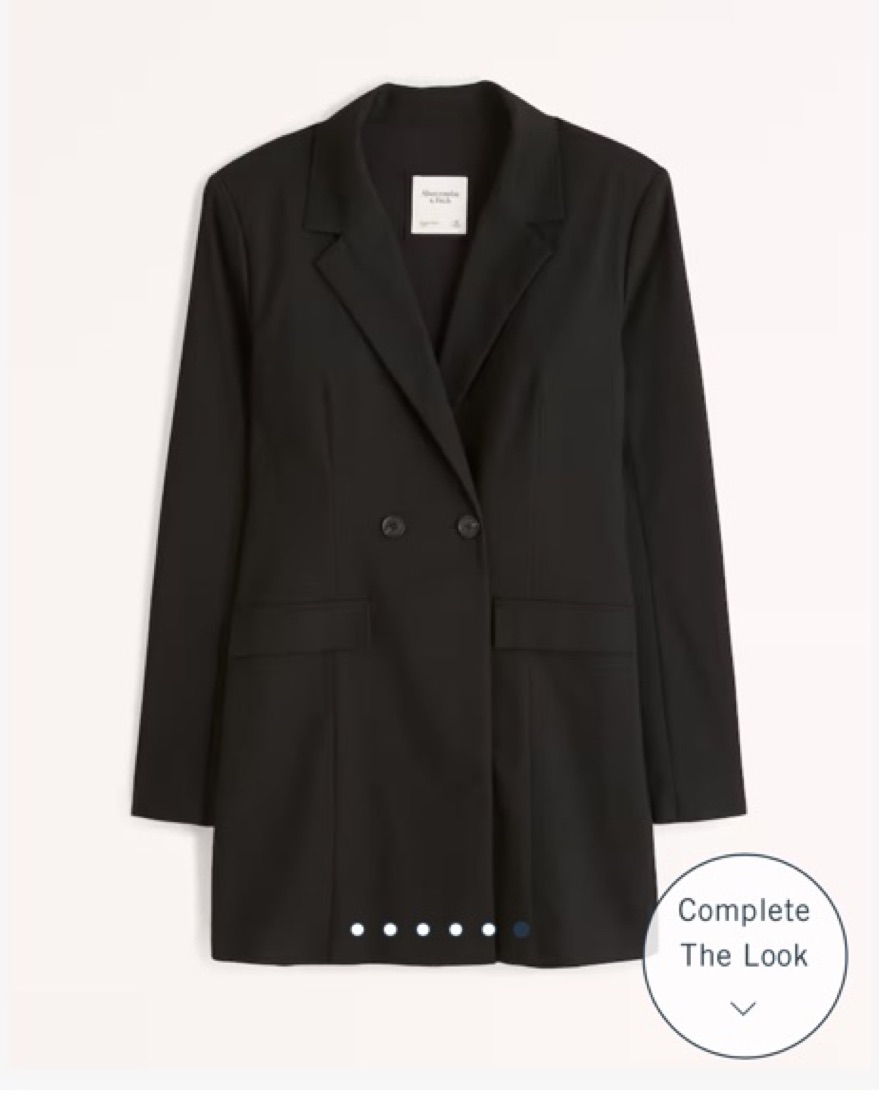Image resolution: width=879 pixels, height=1100 pixels.
Task: Jump to the first image via page dots
Action: coord(357,930)
